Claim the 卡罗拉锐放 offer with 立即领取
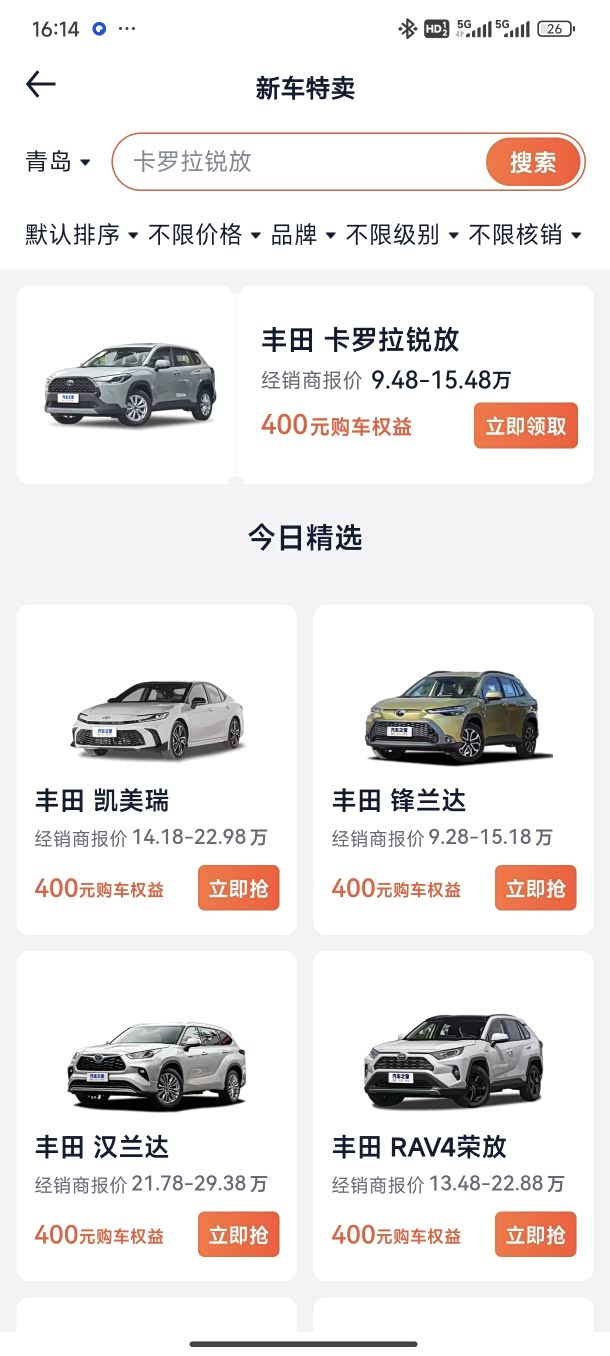Screen dimensions: 610x1356 coord(525,426)
